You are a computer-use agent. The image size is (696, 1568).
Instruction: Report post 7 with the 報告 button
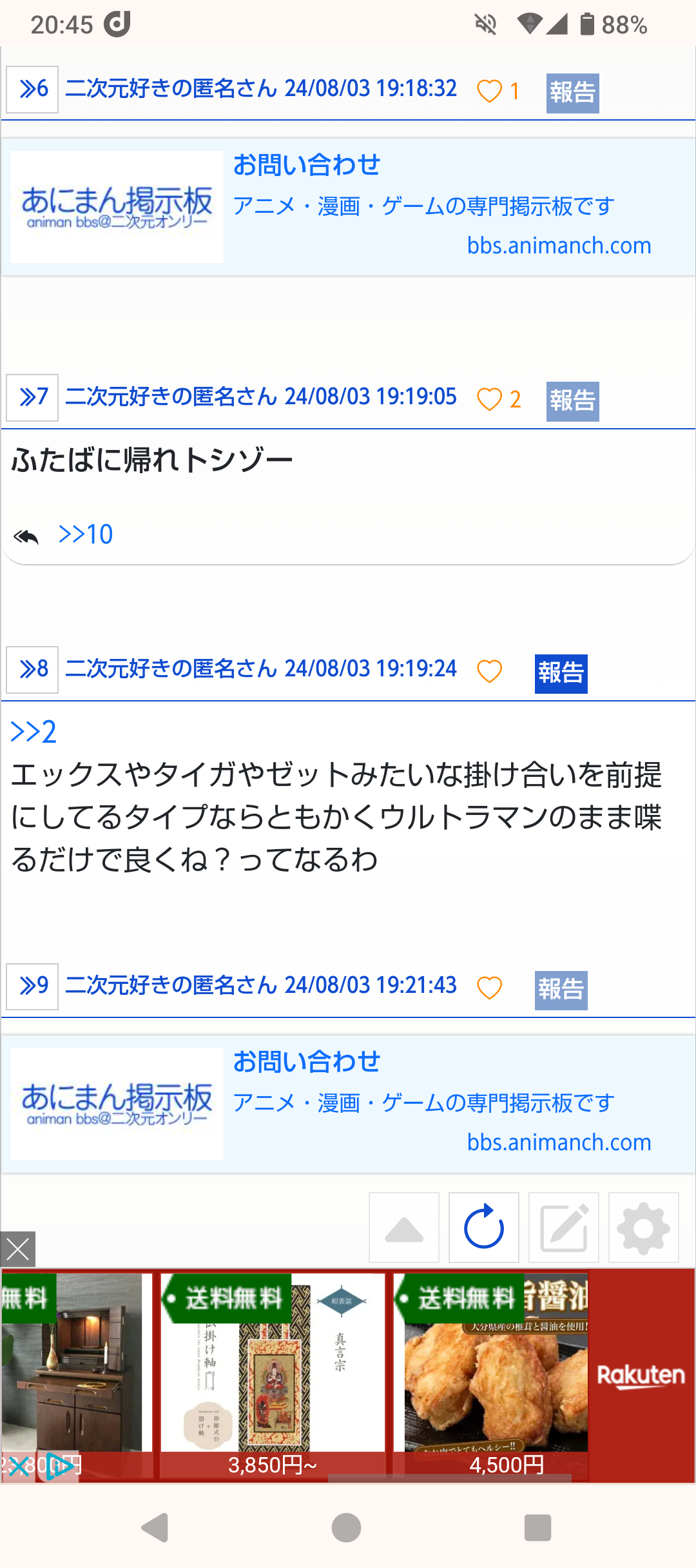pos(572,401)
